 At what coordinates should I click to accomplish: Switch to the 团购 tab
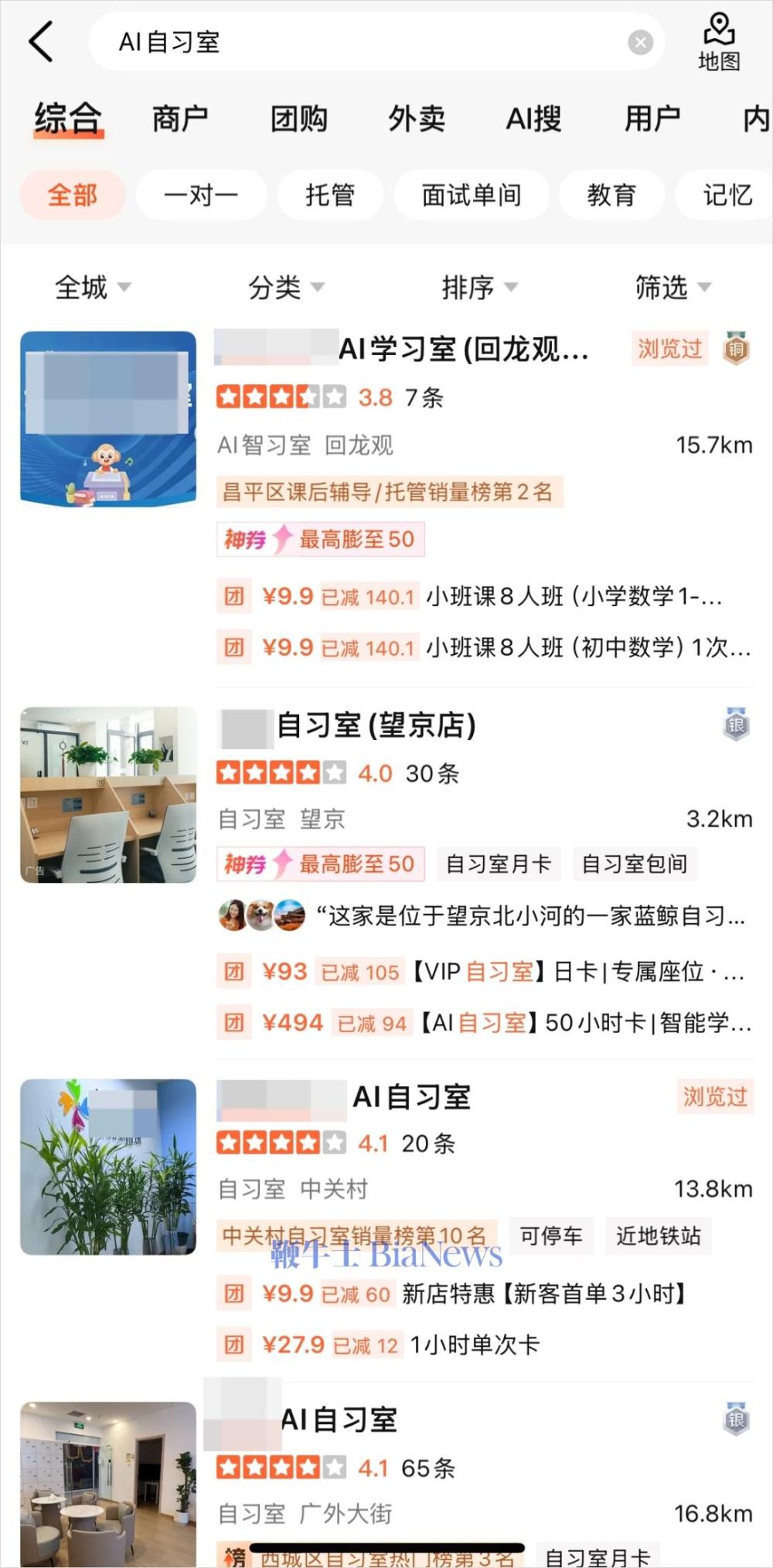(x=298, y=118)
